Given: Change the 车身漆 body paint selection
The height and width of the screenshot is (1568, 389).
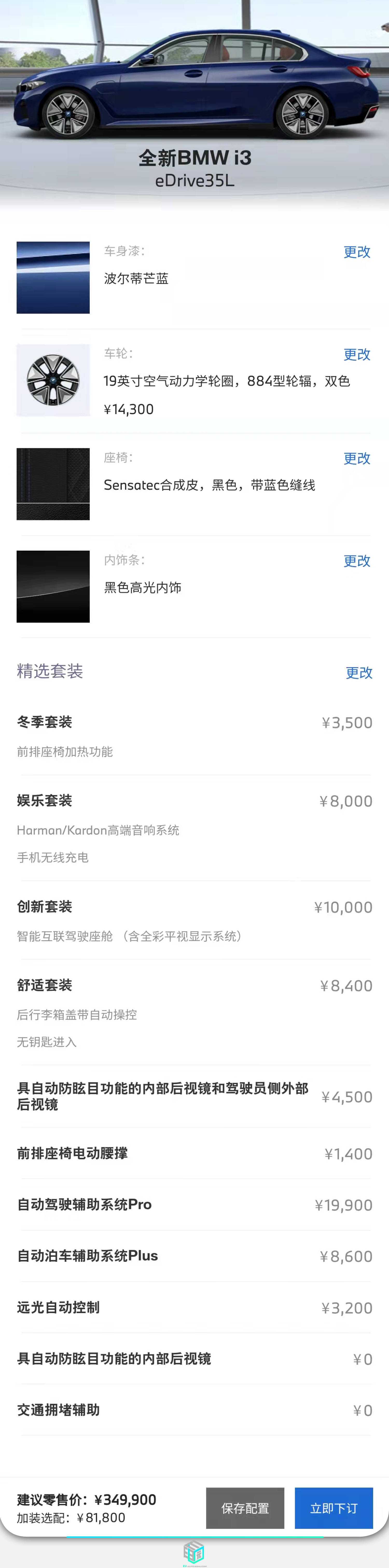Looking at the screenshot, I should pos(357,252).
